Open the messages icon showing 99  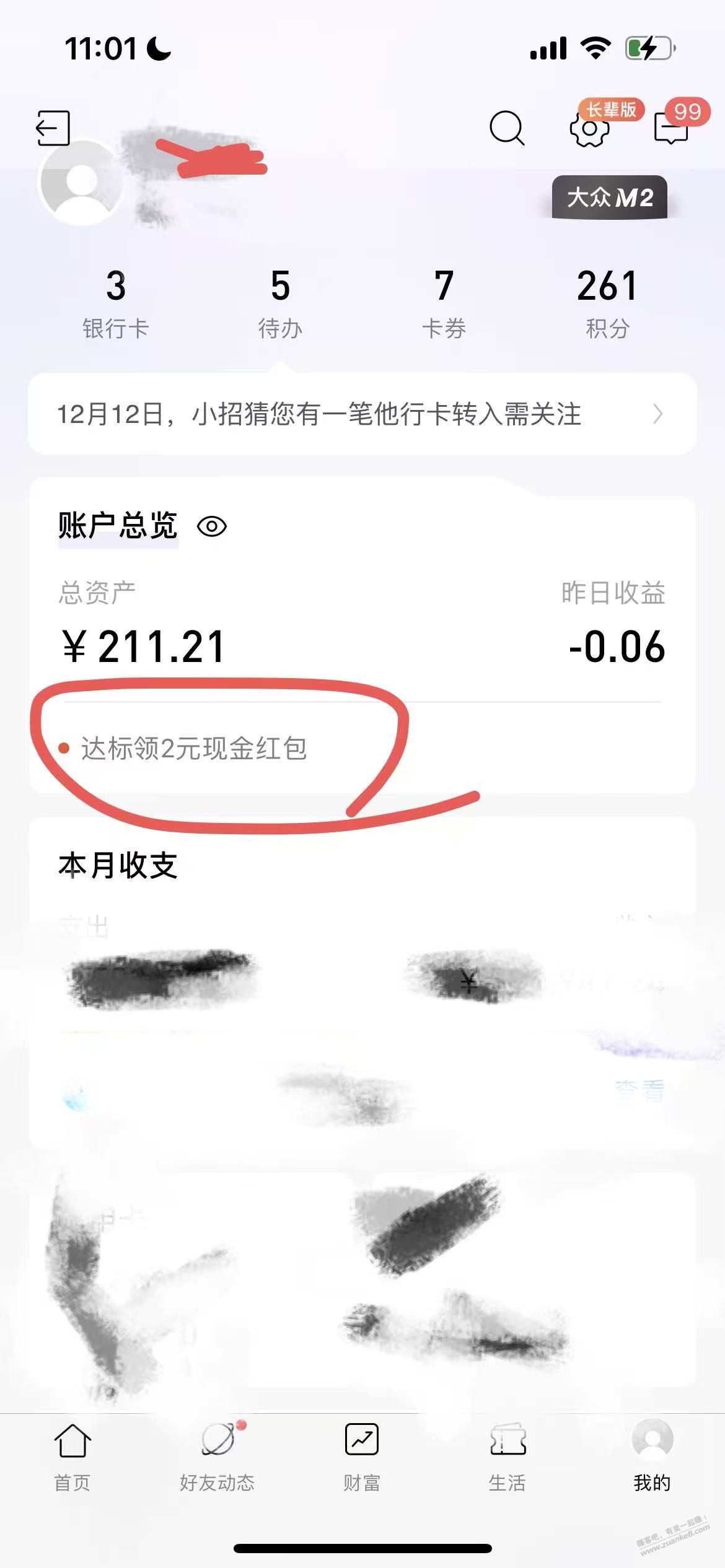coord(672,128)
